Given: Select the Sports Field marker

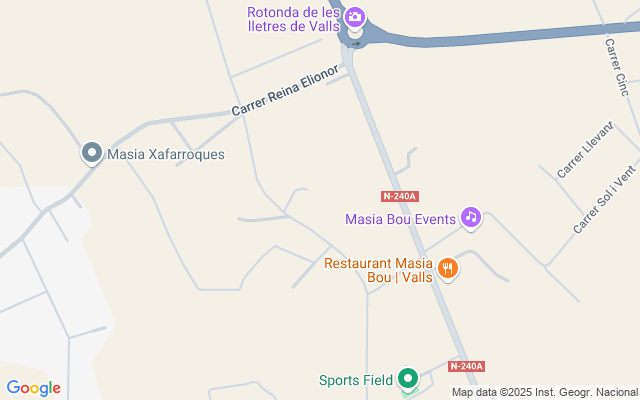Looking at the screenshot, I should click(407, 379).
